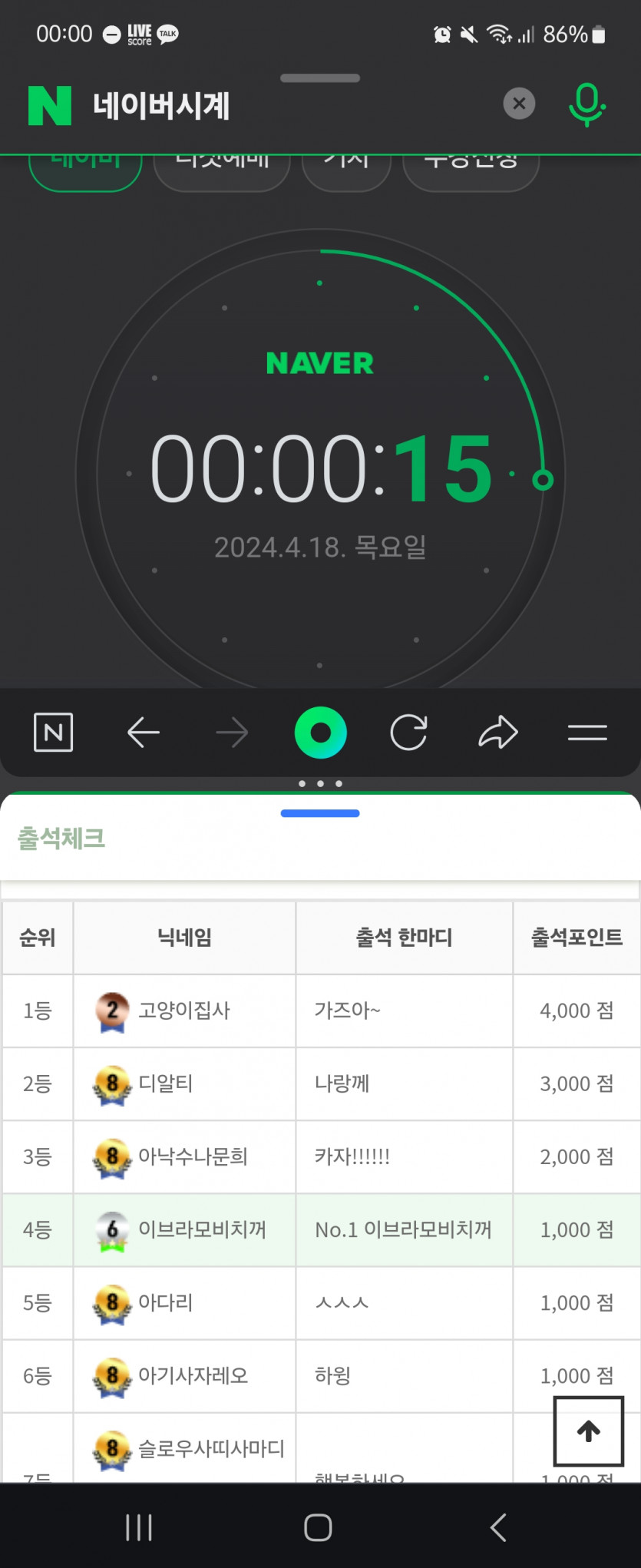Edit the 네이버시계 search field
641x1568 pixels.
click(x=292, y=106)
